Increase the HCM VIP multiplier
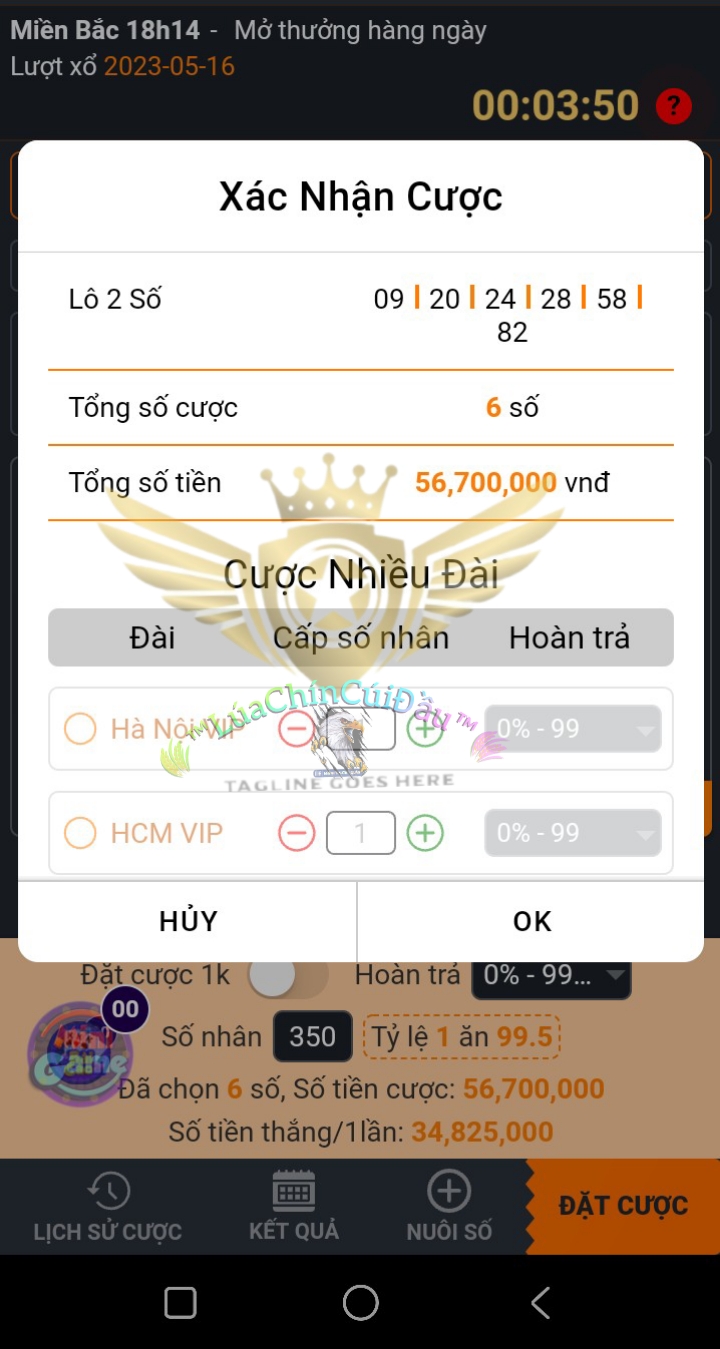 click(425, 833)
